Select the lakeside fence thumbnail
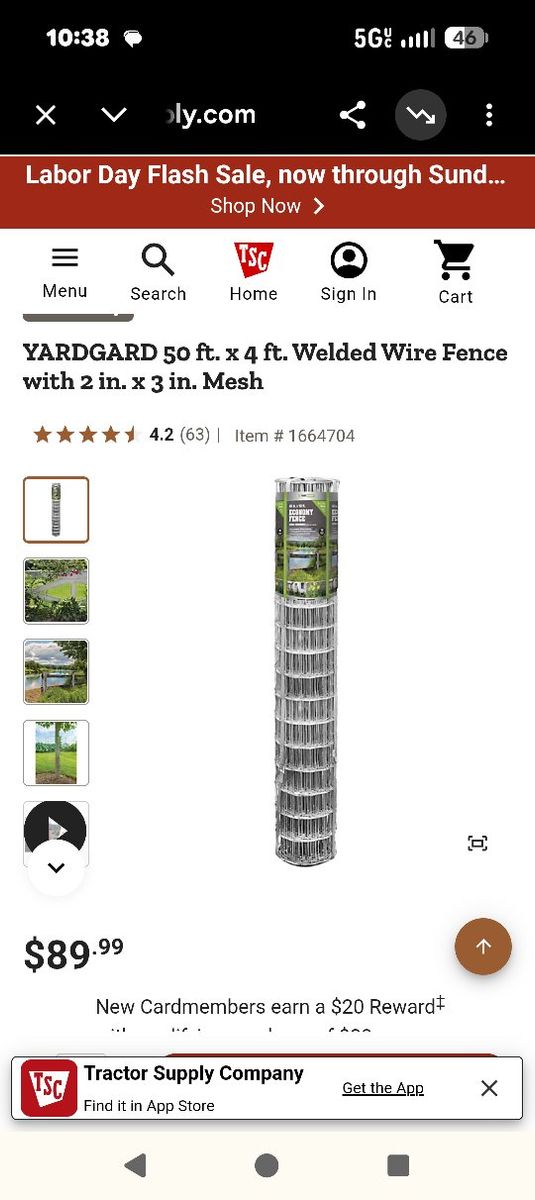 coord(56,672)
